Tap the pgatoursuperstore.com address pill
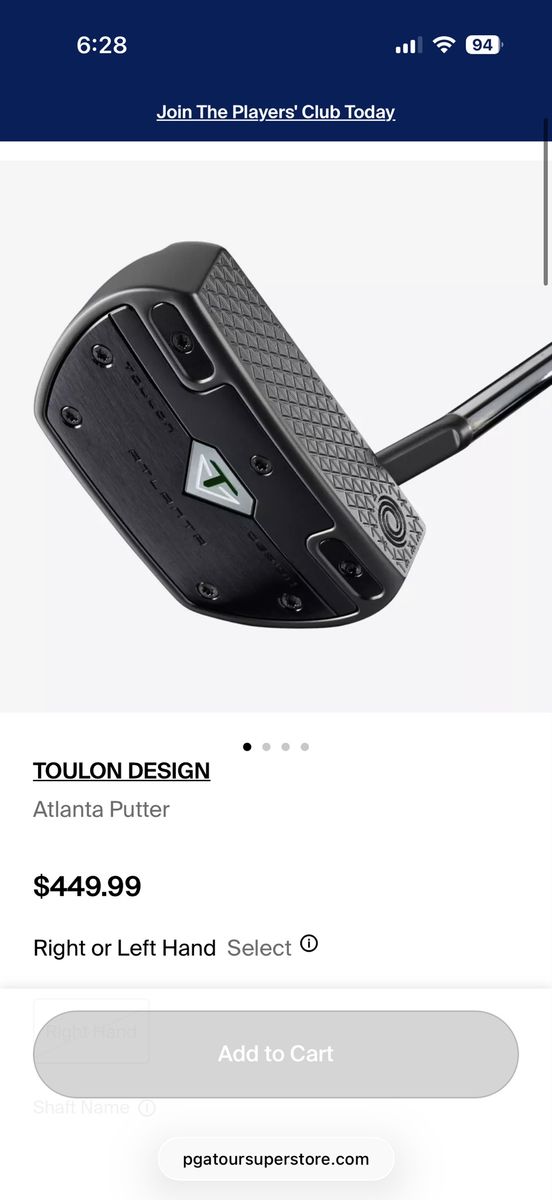Image resolution: width=552 pixels, height=1200 pixels. pos(276,1160)
